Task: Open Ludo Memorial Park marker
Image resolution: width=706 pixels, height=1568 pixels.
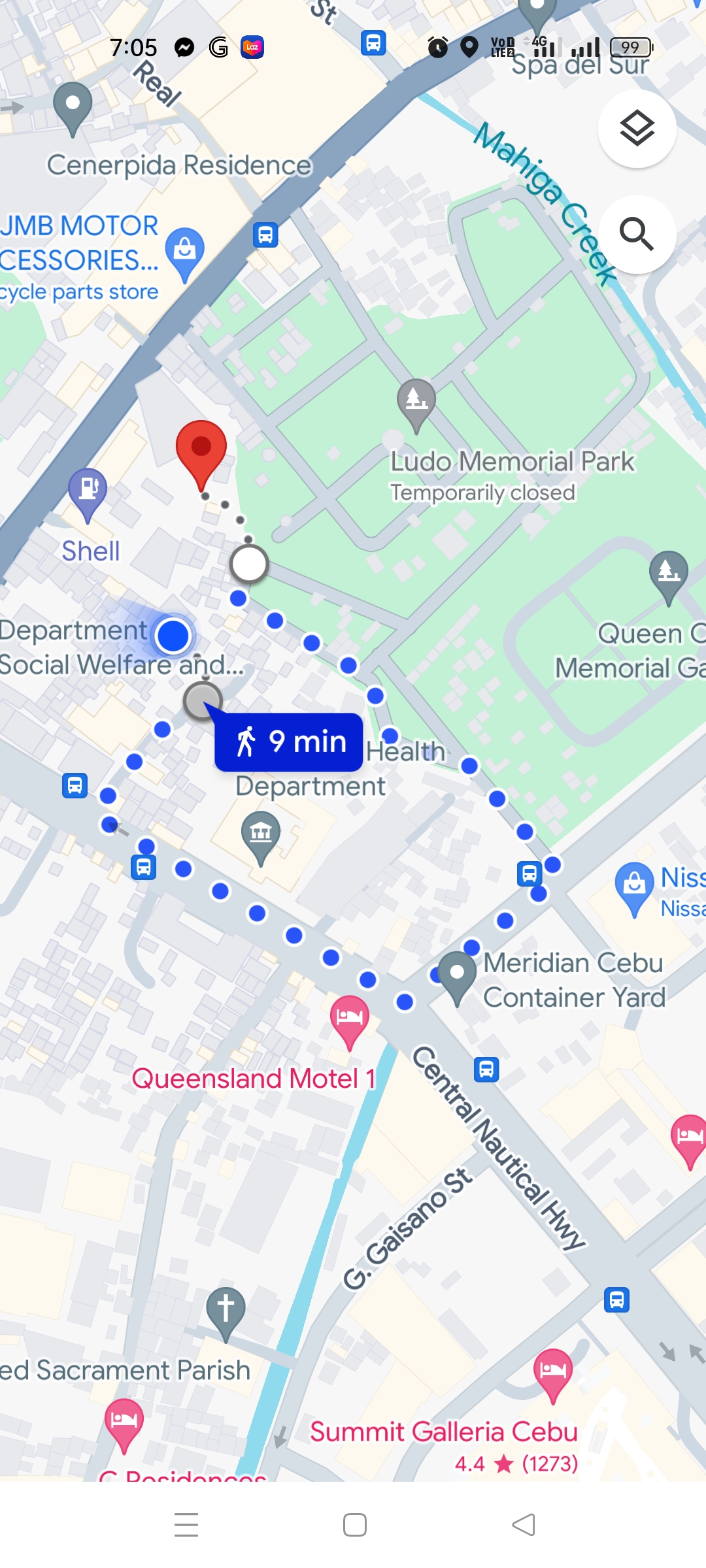Action: [x=416, y=400]
